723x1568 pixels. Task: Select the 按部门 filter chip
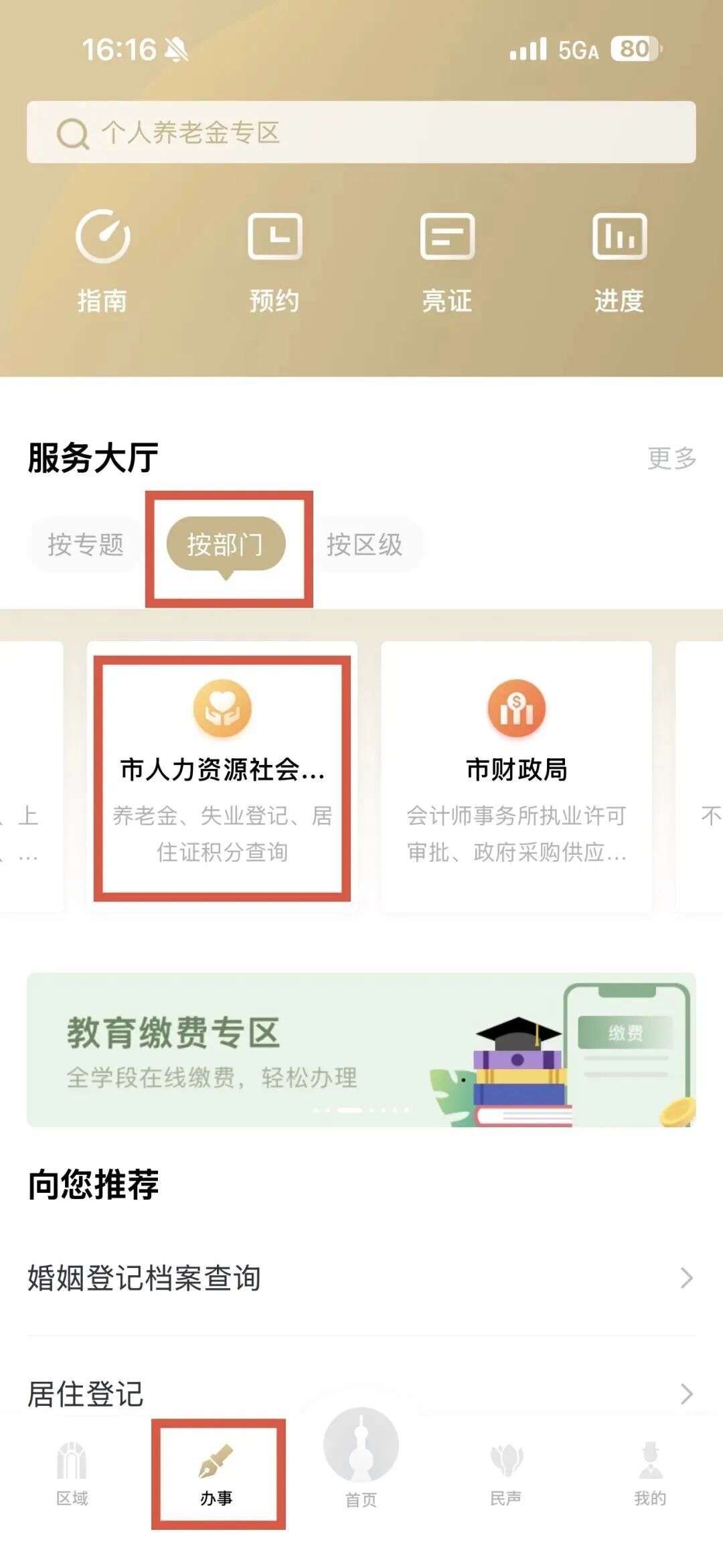click(226, 545)
